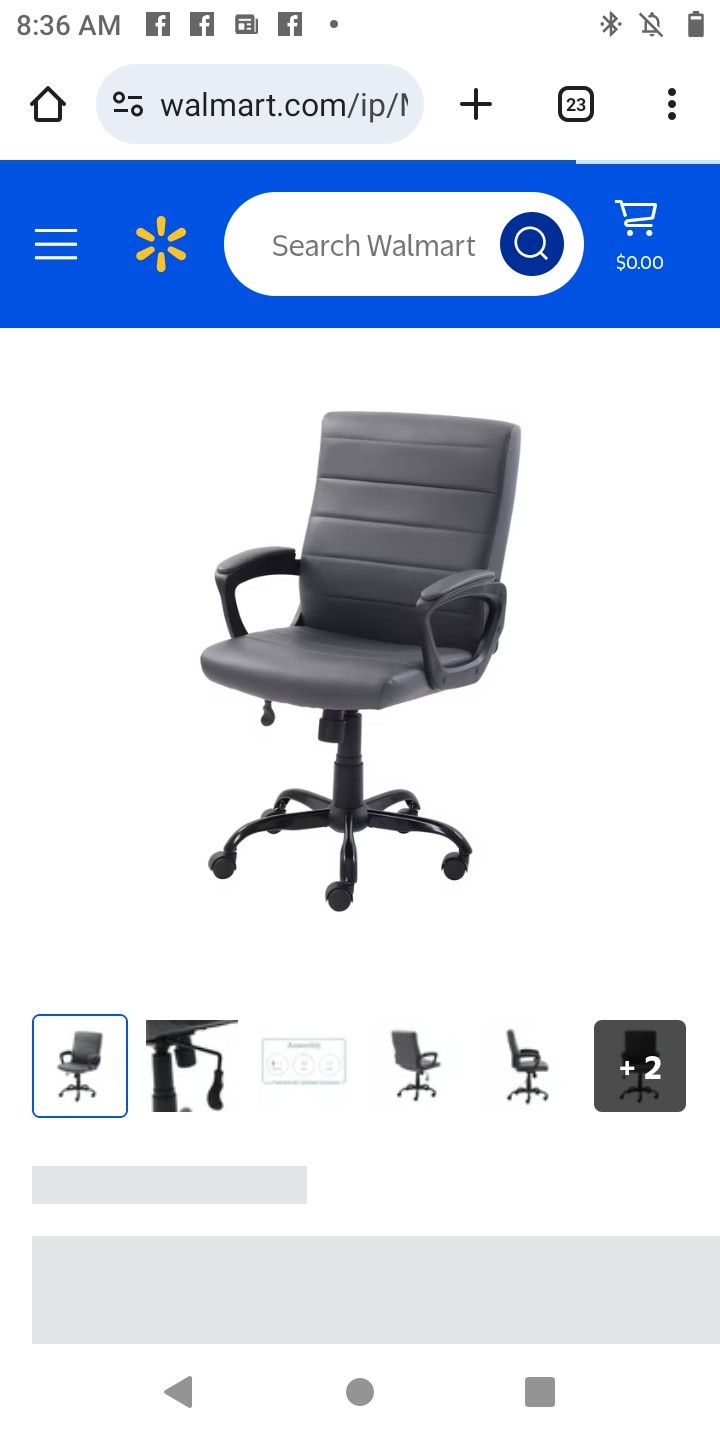The image size is (720, 1440).
Task: View the main product image of the chair
Action: pos(360,650)
